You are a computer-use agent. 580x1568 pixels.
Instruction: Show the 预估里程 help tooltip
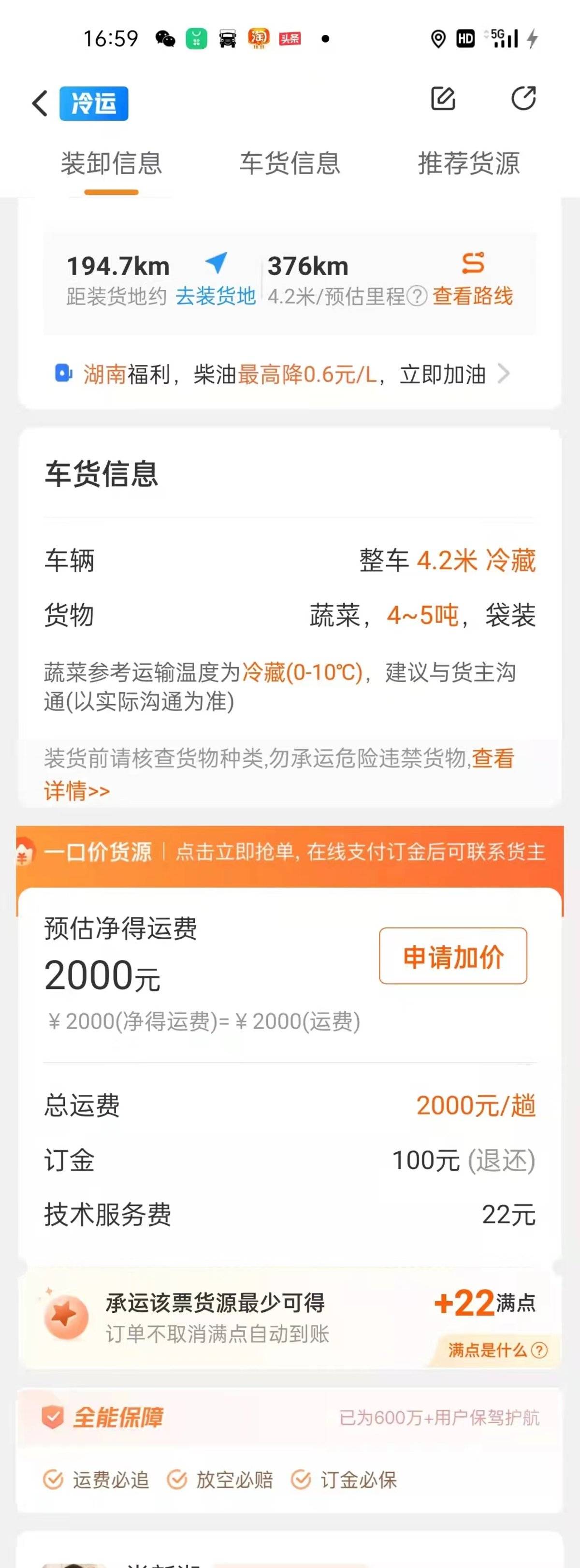coord(417,296)
